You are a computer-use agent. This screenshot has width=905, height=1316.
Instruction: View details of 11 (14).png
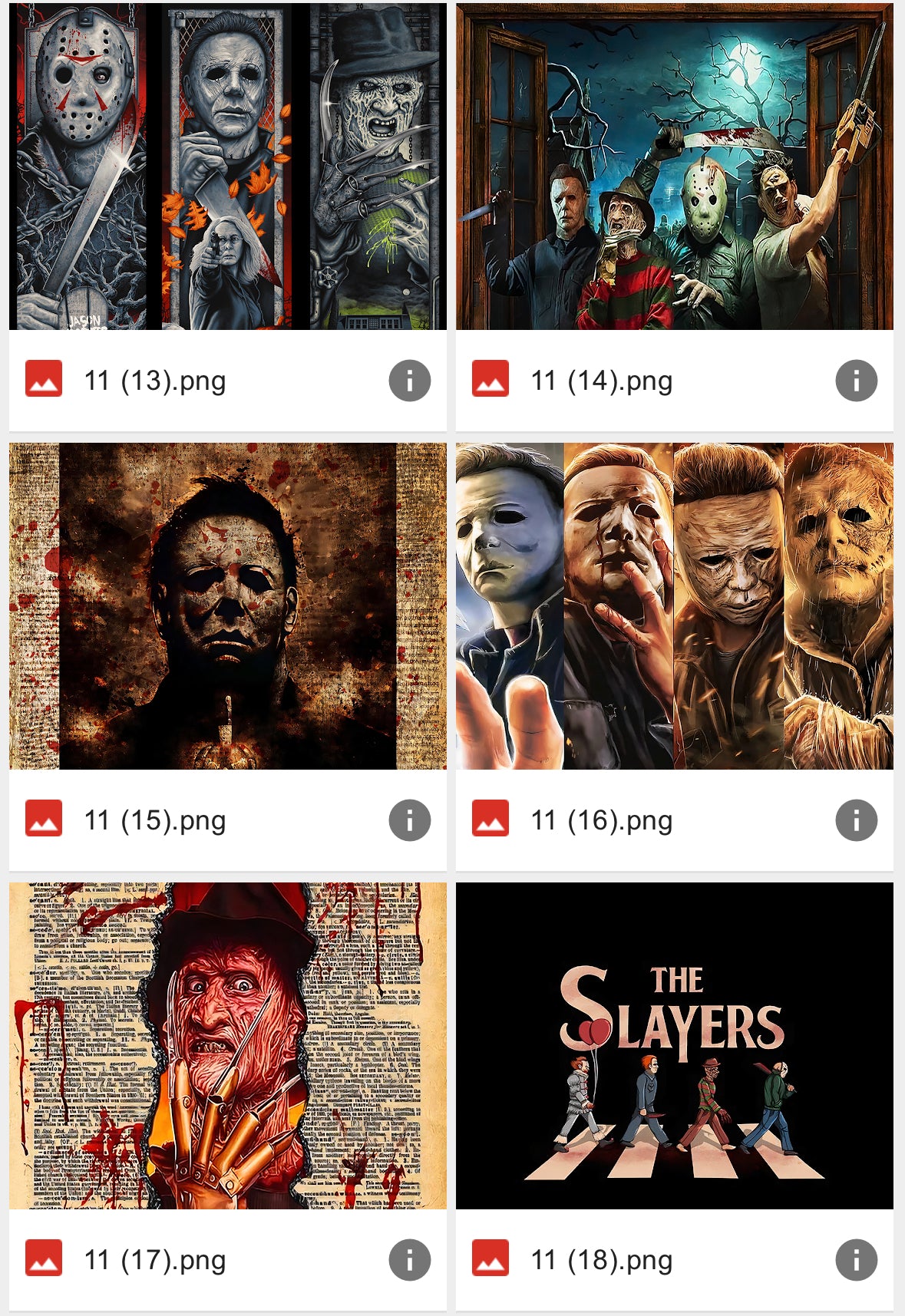(x=856, y=381)
